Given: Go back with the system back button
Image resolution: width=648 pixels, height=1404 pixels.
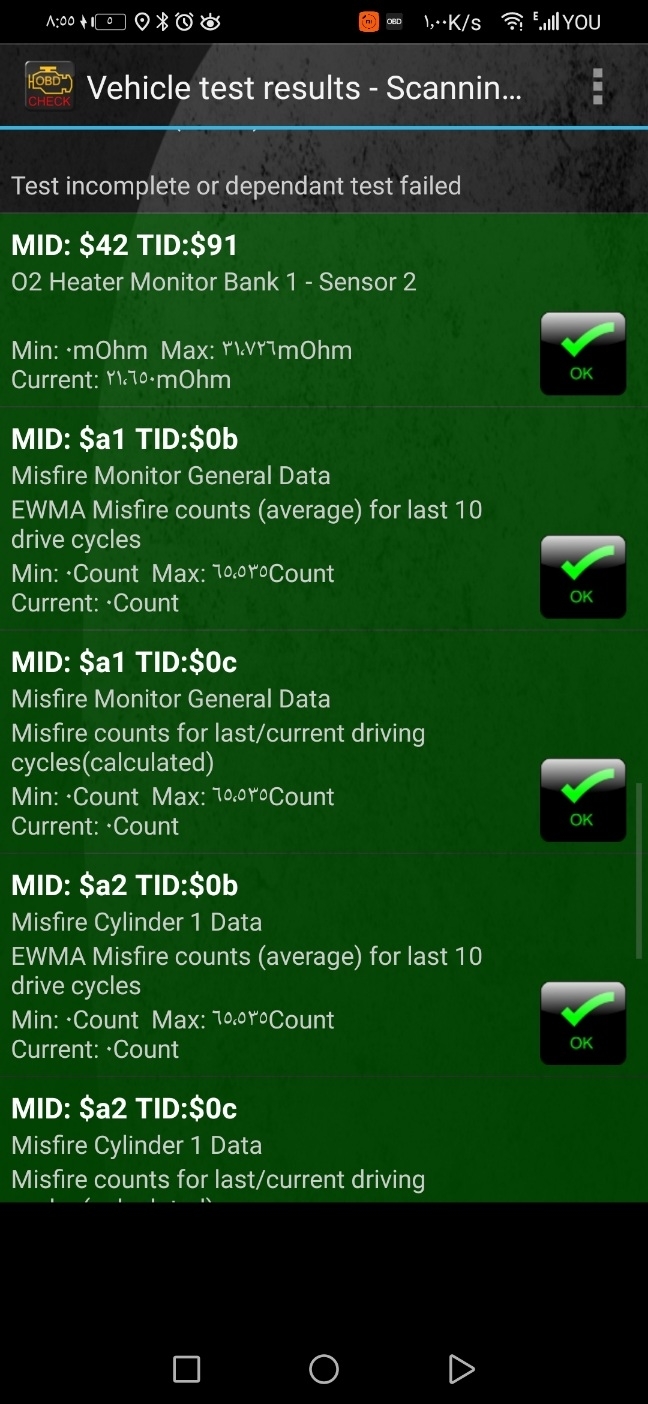Looking at the screenshot, I should pos(460,1369).
